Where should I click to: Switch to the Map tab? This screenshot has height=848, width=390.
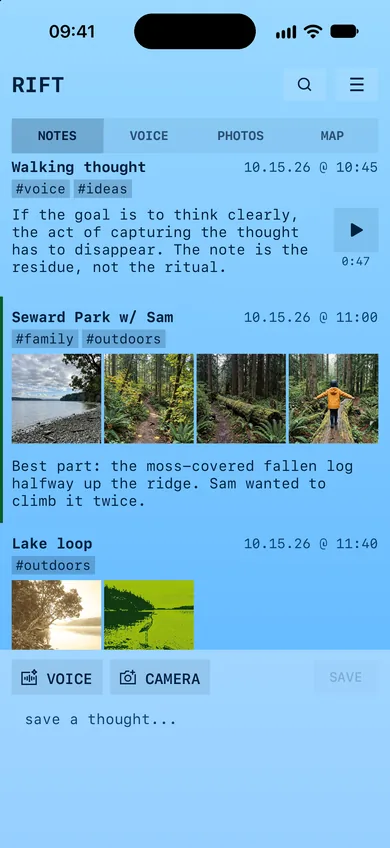(332, 136)
